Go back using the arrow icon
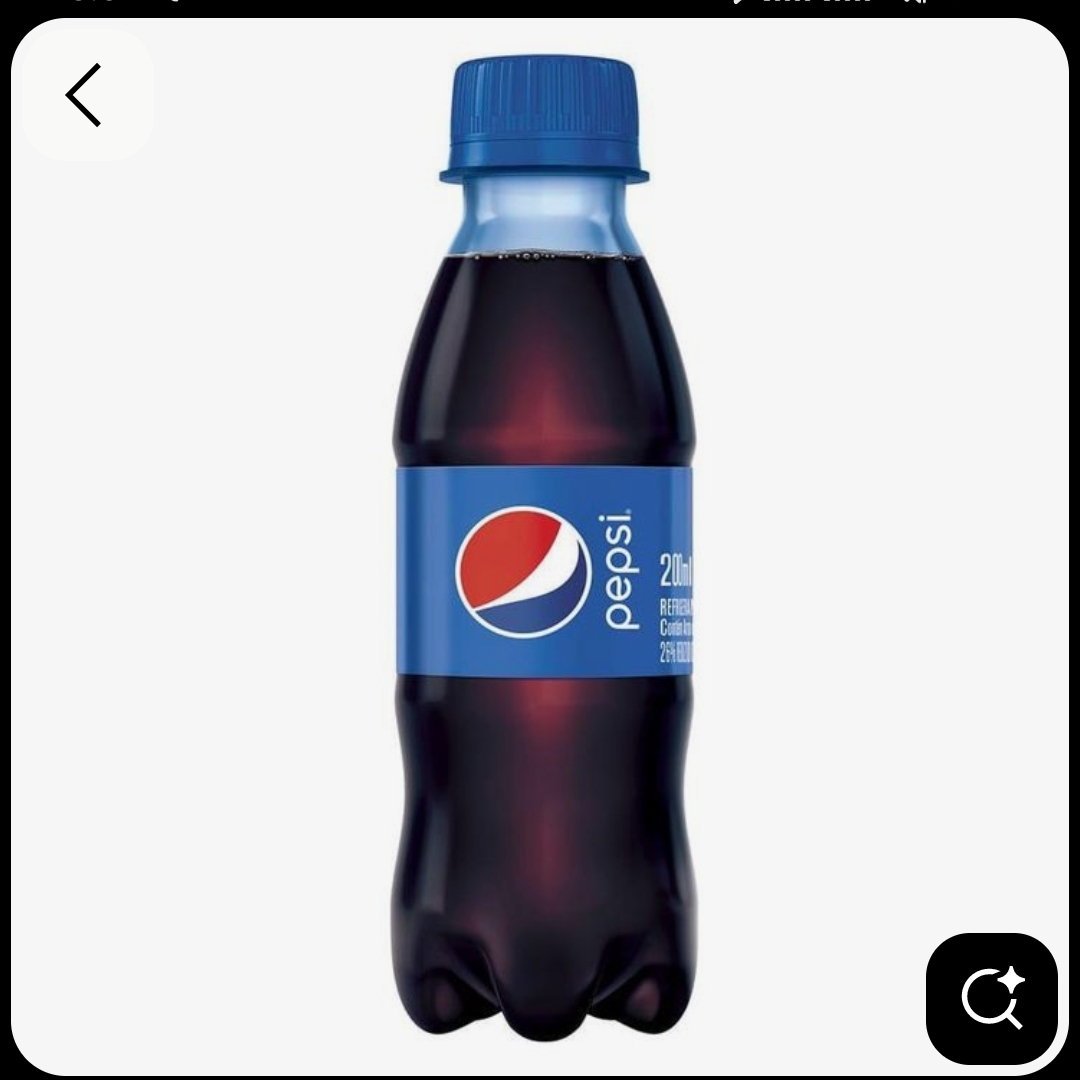 click(87, 95)
